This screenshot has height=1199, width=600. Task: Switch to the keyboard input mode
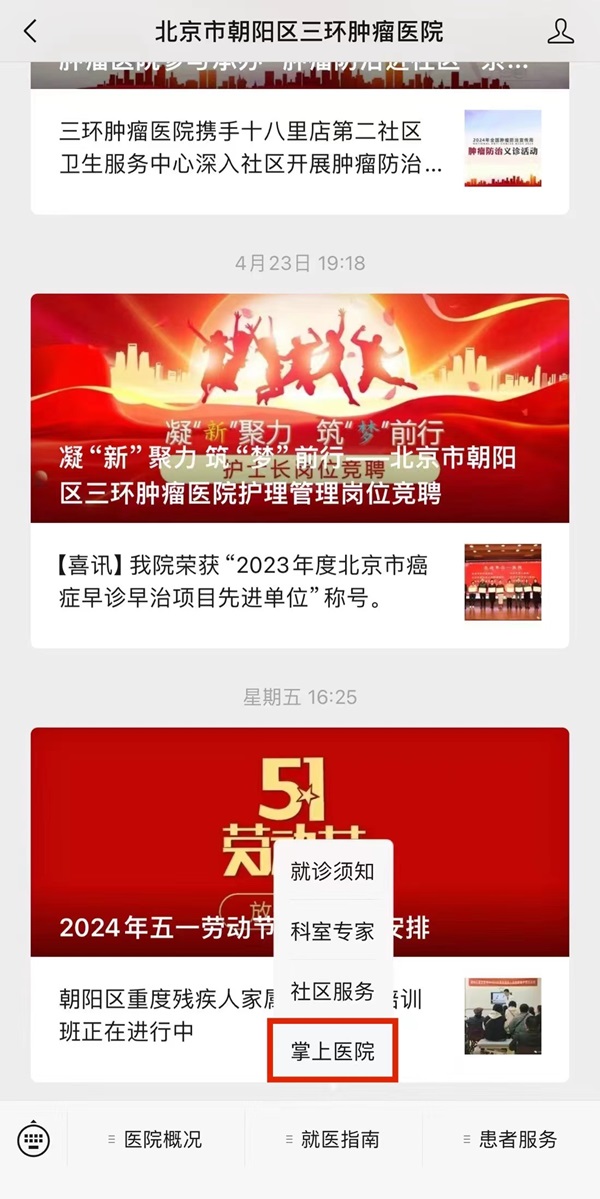(x=33, y=1139)
